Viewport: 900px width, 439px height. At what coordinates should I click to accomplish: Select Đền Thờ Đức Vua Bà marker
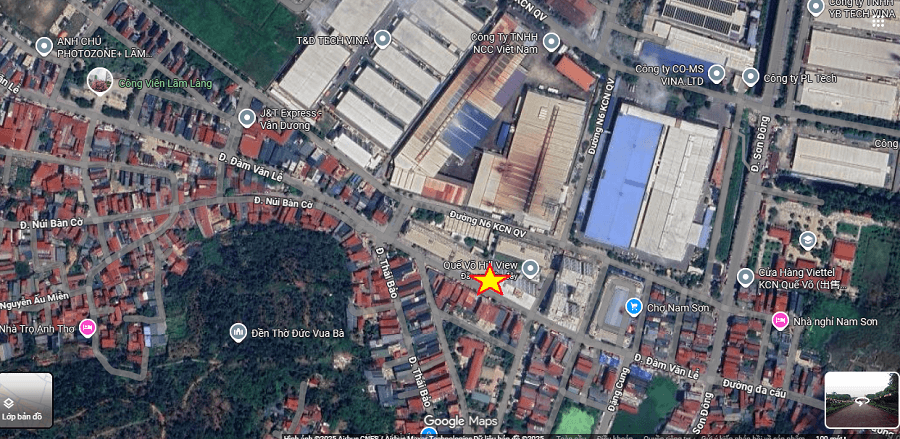point(238,332)
